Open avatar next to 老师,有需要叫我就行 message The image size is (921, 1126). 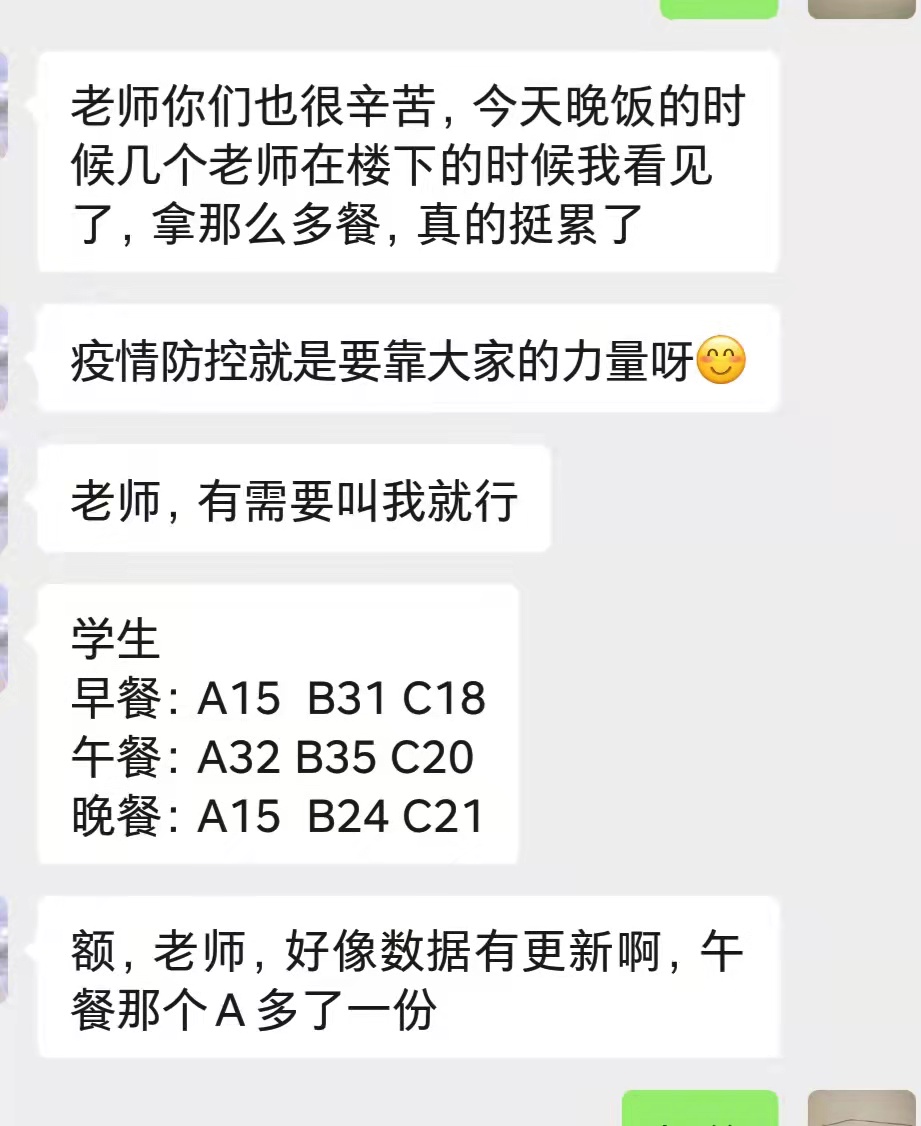coord(4,498)
